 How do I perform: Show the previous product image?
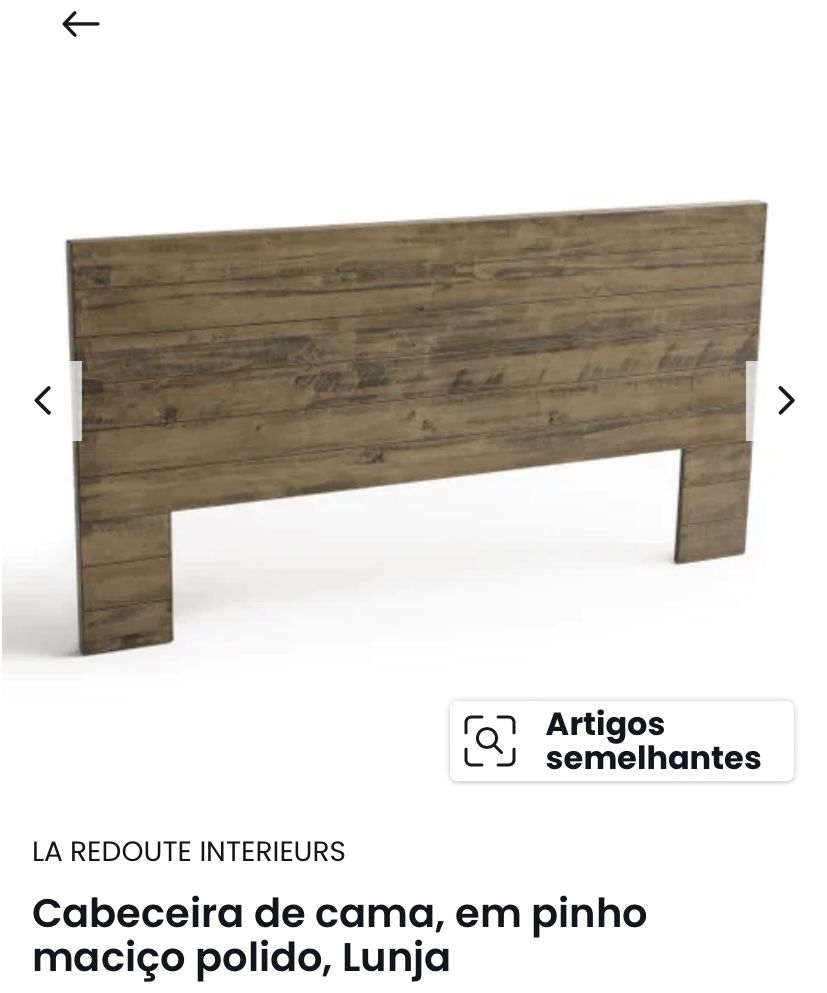pyautogui.click(x=43, y=401)
